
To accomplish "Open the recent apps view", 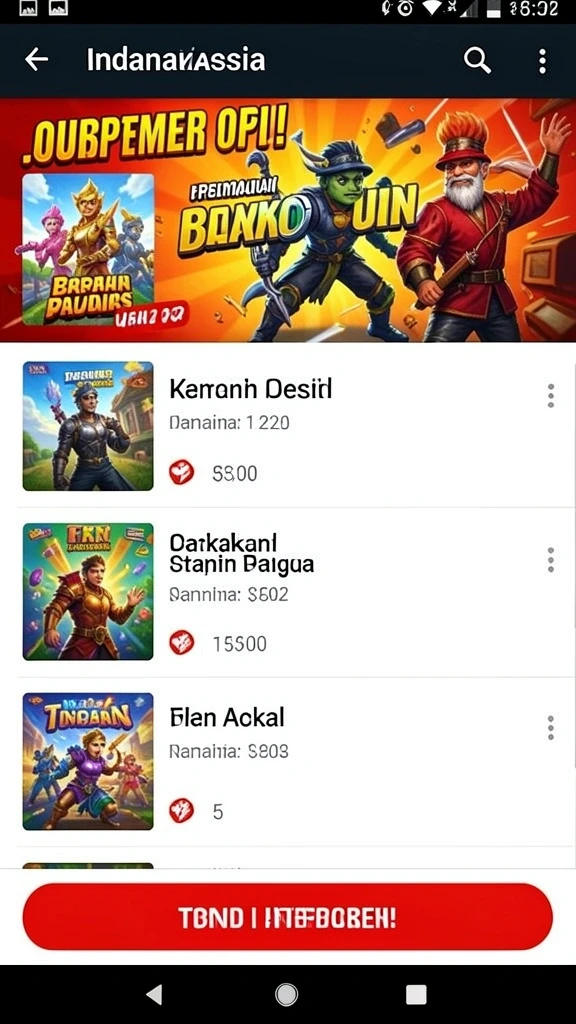I will (416, 995).
